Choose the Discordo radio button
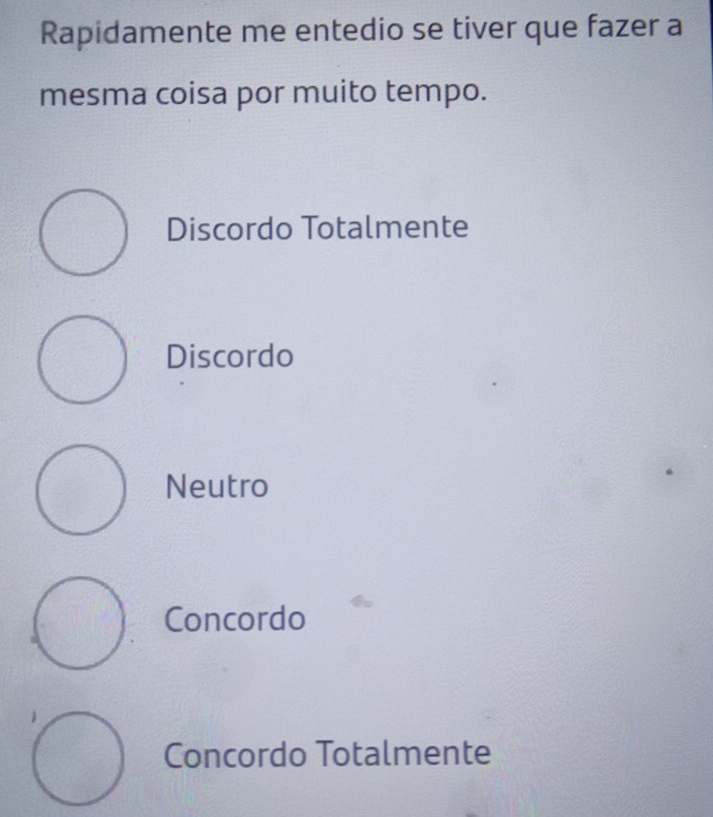The image size is (713, 817). [84, 359]
